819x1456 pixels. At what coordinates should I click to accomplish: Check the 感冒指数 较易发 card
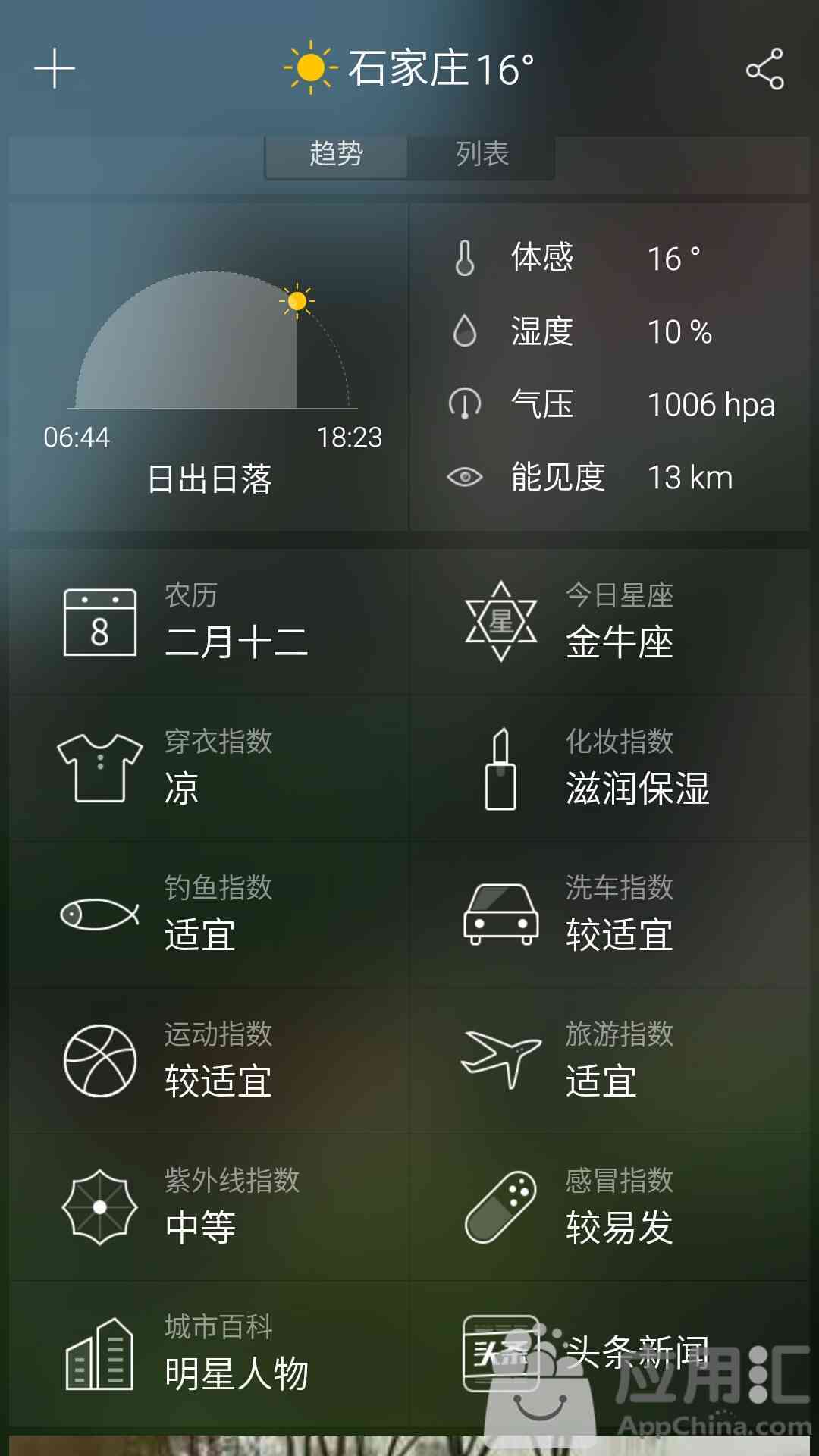610,1207
